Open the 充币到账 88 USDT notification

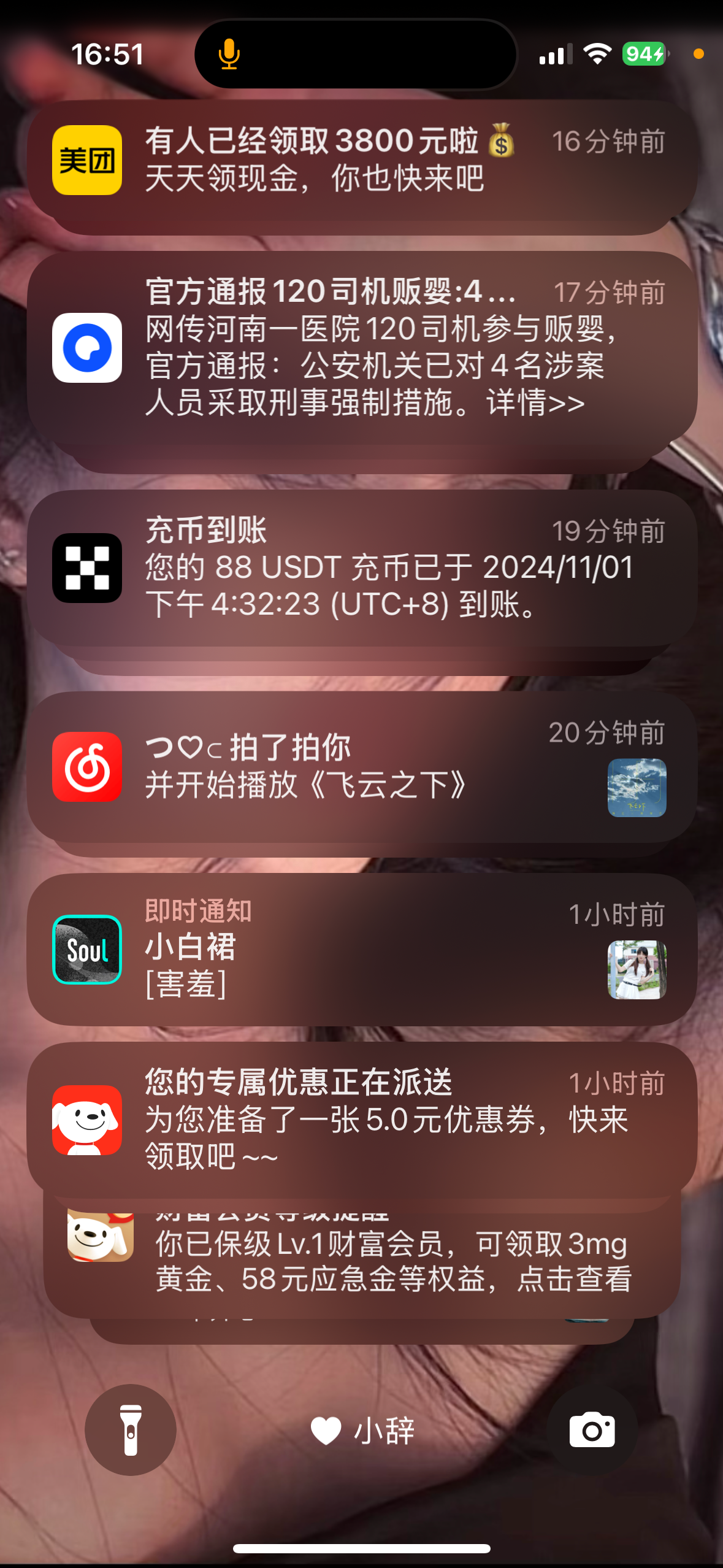[362, 567]
